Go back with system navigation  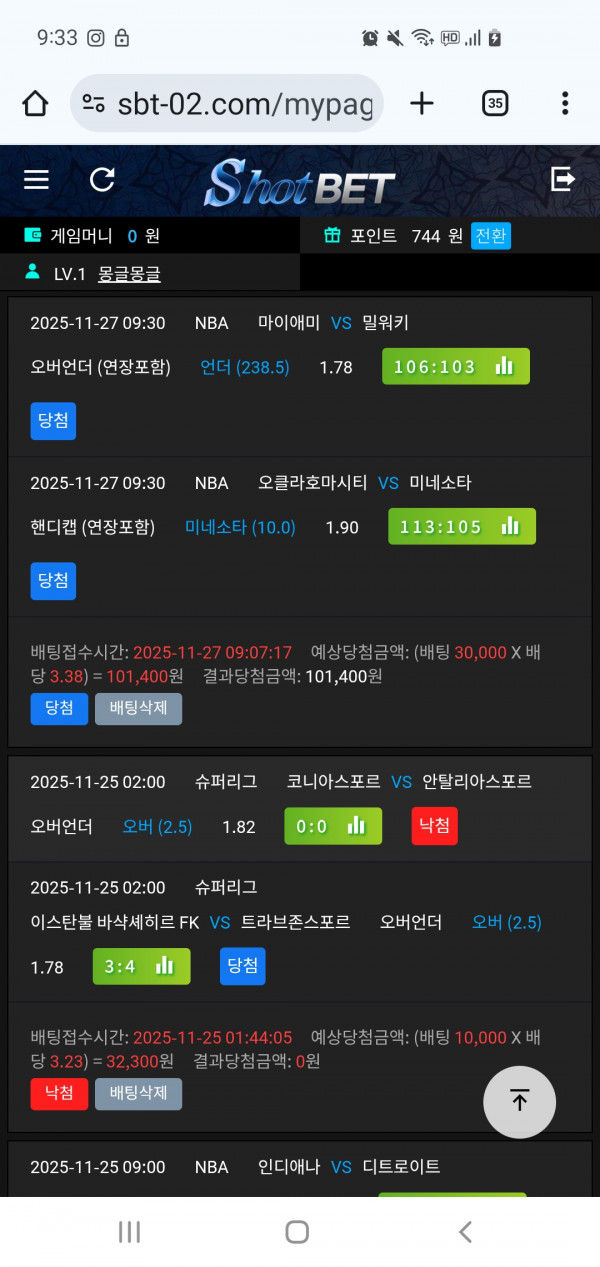464,1232
